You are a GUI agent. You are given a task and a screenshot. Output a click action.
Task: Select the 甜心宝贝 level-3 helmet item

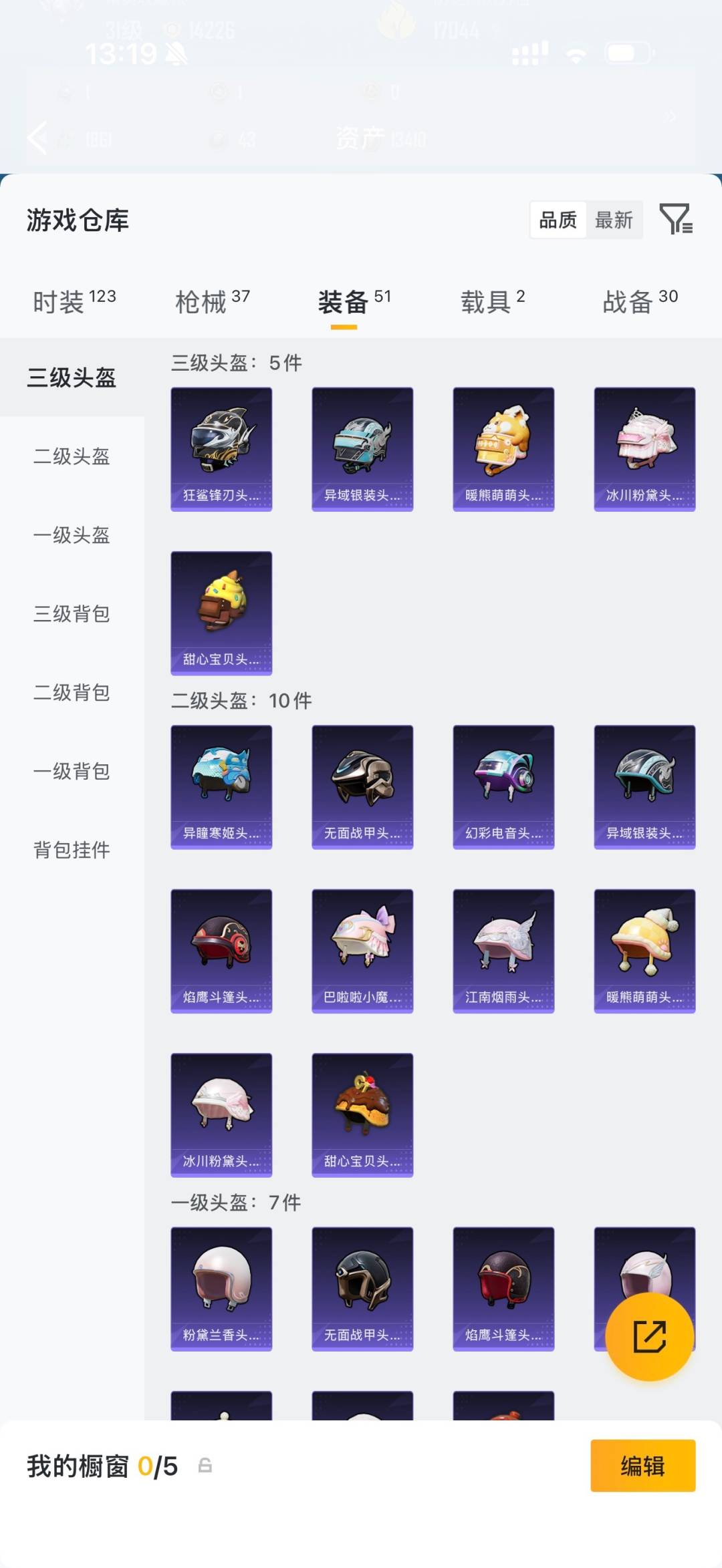221,611
